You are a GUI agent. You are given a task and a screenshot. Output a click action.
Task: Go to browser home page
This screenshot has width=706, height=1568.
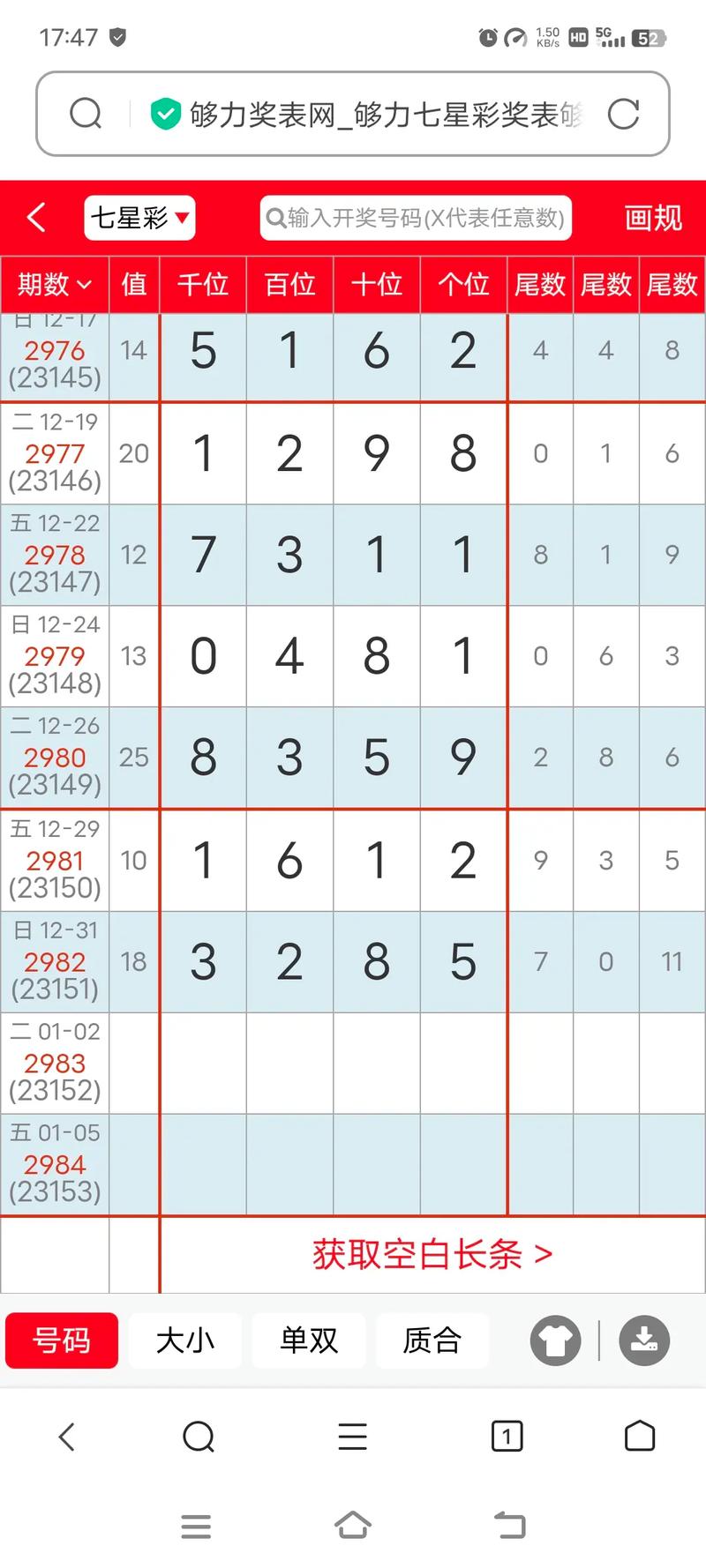click(x=640, y=1437)
